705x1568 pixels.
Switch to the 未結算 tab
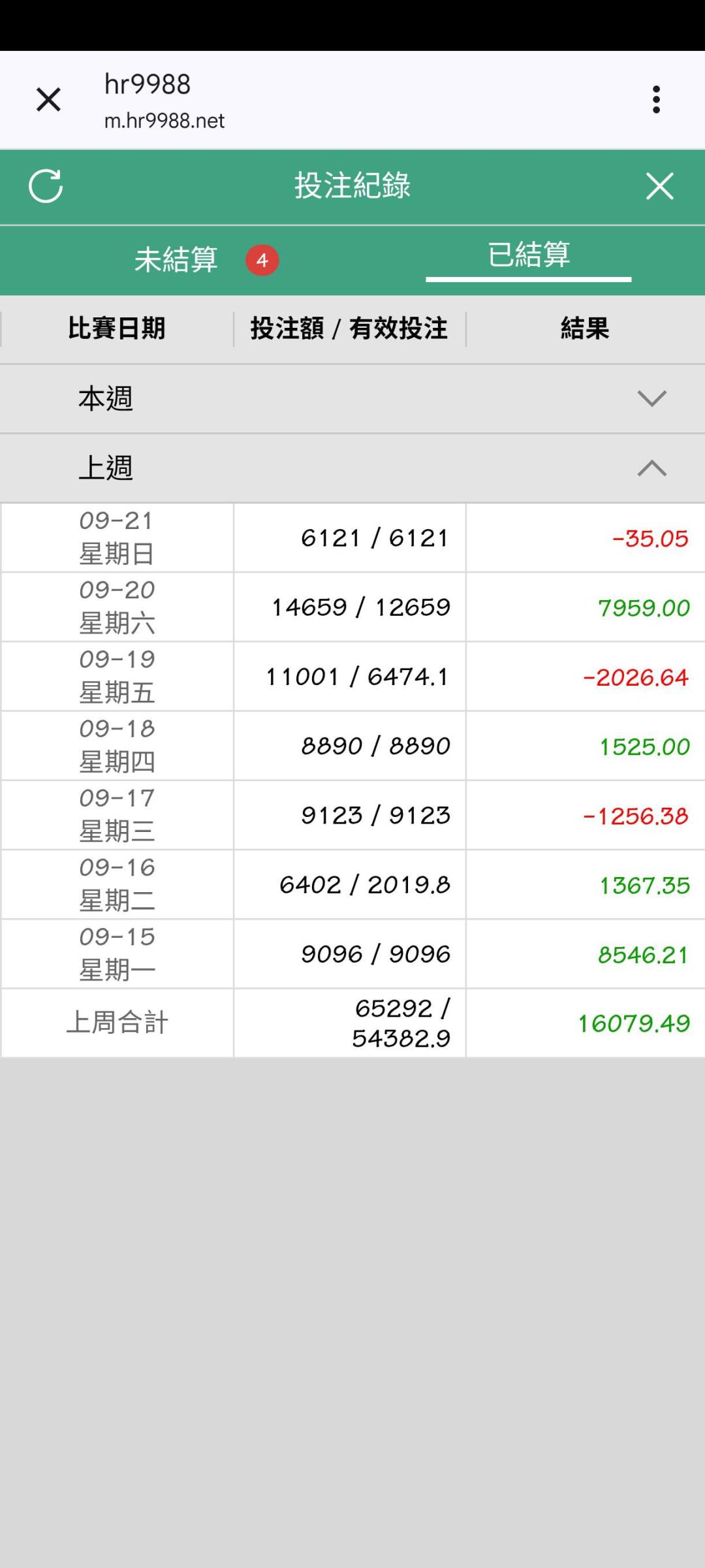(x=176, y=260)
